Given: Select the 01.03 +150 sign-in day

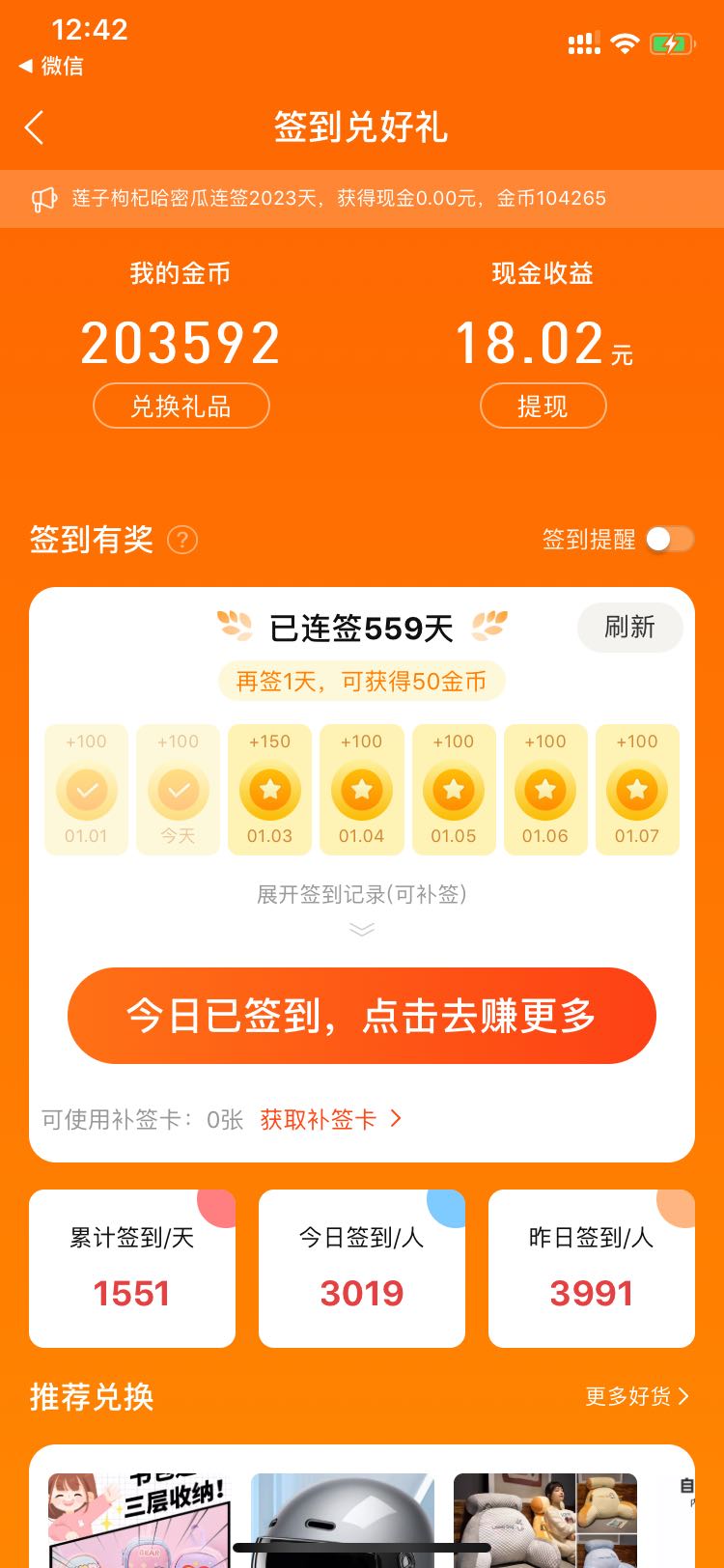Looking at the screenshot, I should coord(269,789).
